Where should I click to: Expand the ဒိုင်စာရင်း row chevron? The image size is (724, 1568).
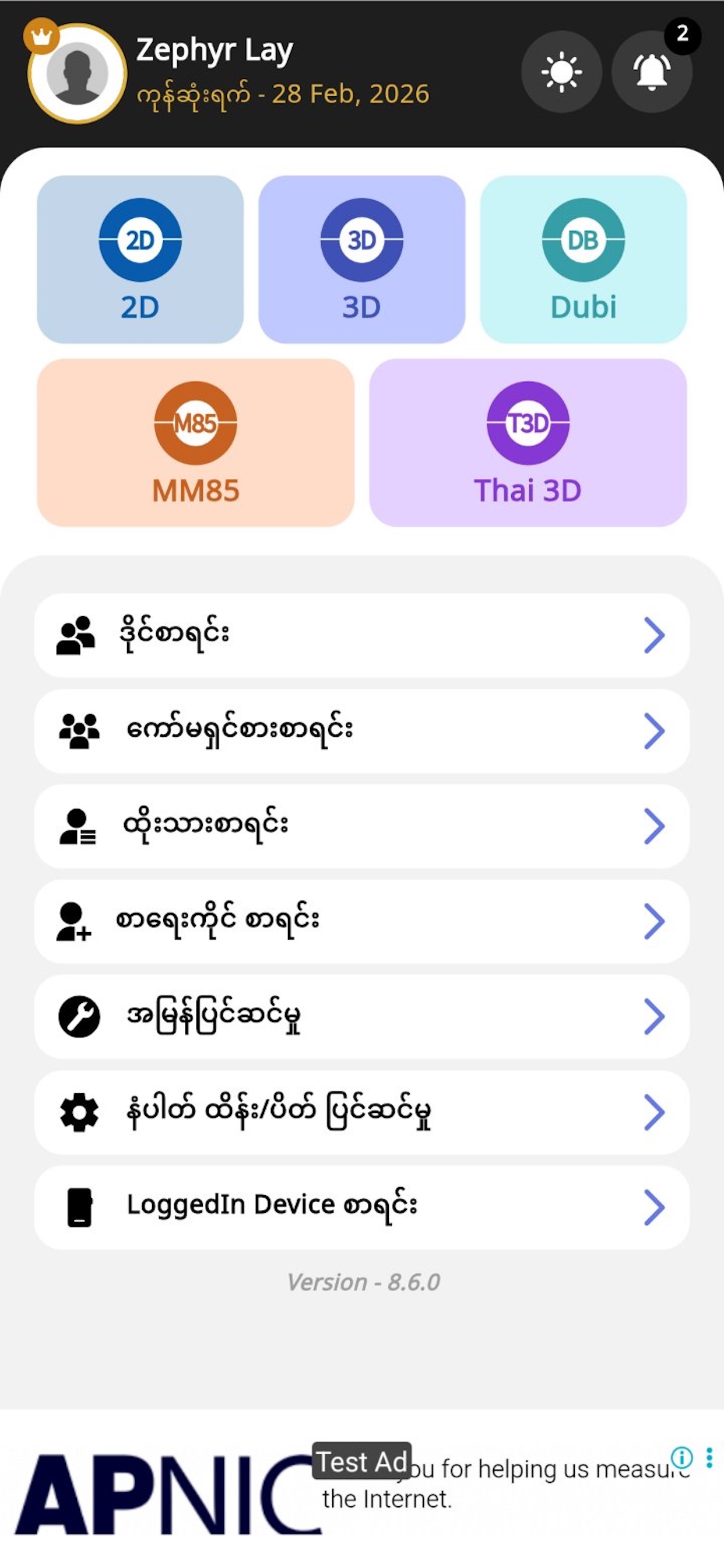pos(655,635)
